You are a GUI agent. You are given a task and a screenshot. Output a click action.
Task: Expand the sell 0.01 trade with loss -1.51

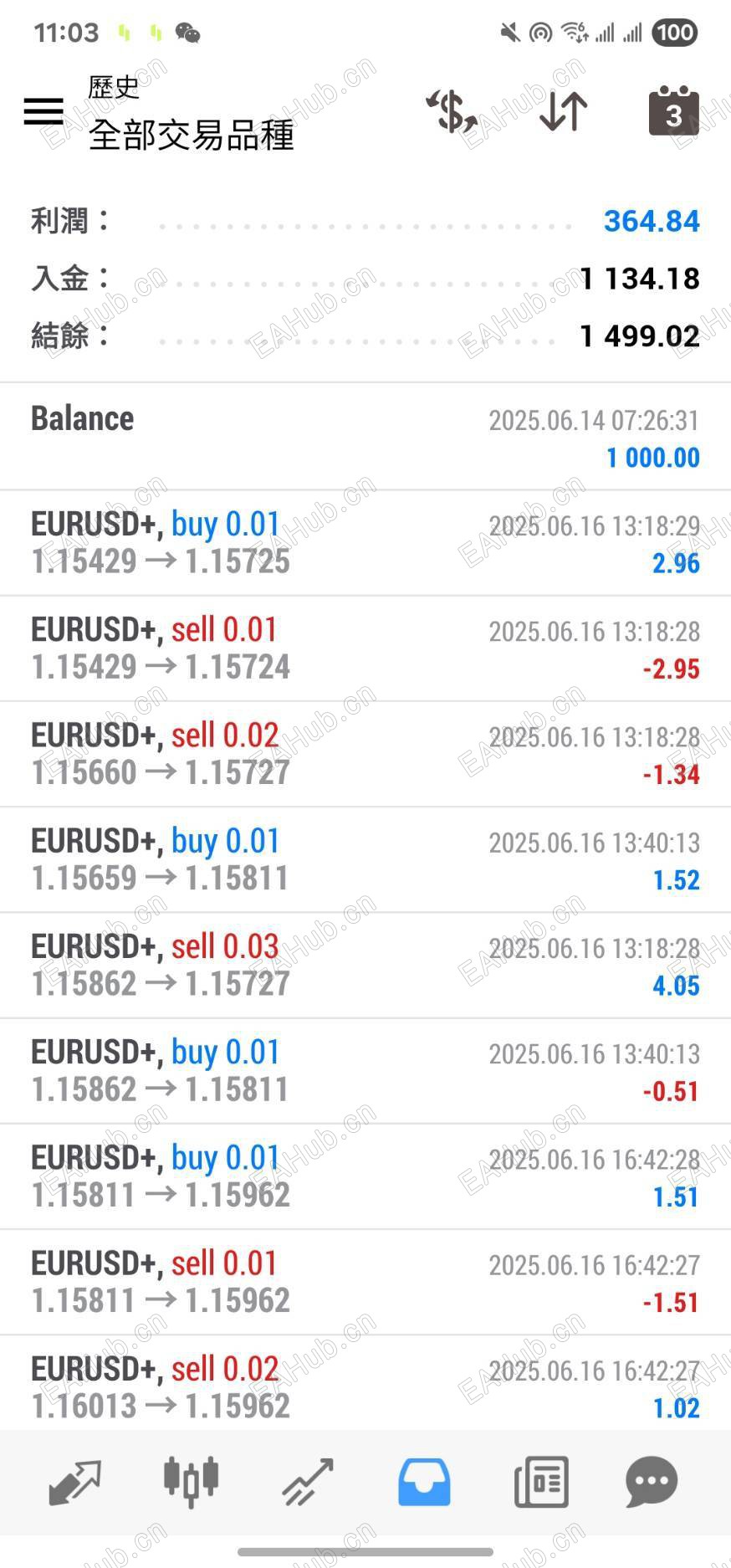pyautogui.click(x=365, y=1282)
